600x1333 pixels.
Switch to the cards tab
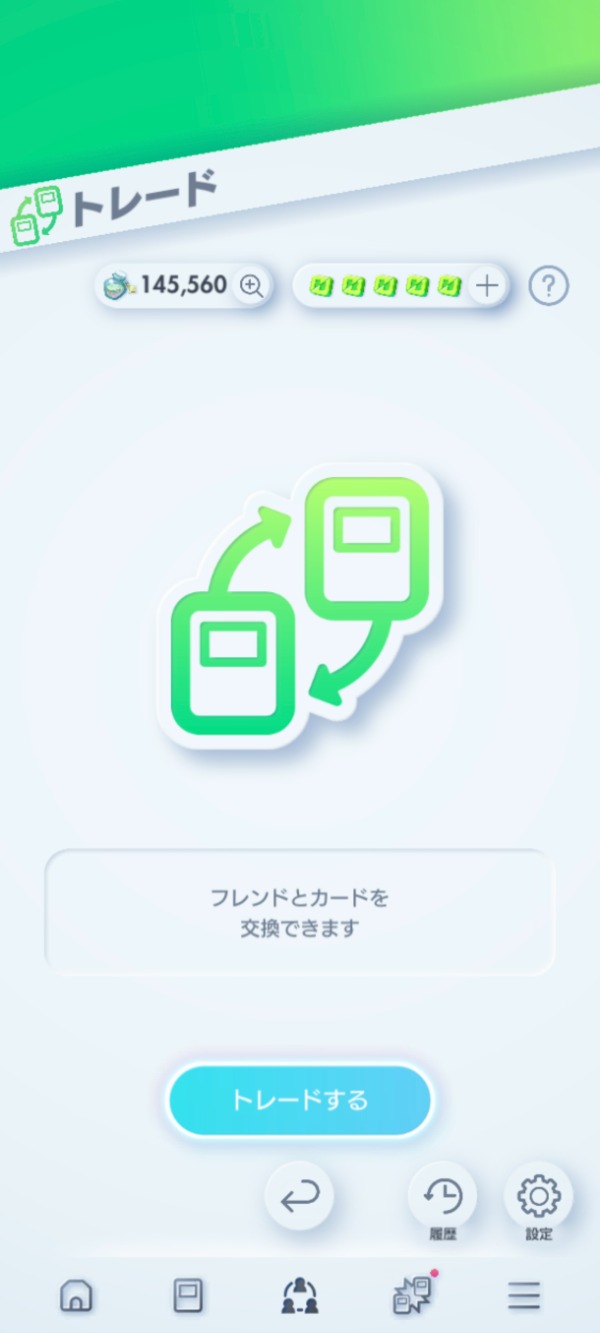pyautogui.click(x=188, y=1296)
